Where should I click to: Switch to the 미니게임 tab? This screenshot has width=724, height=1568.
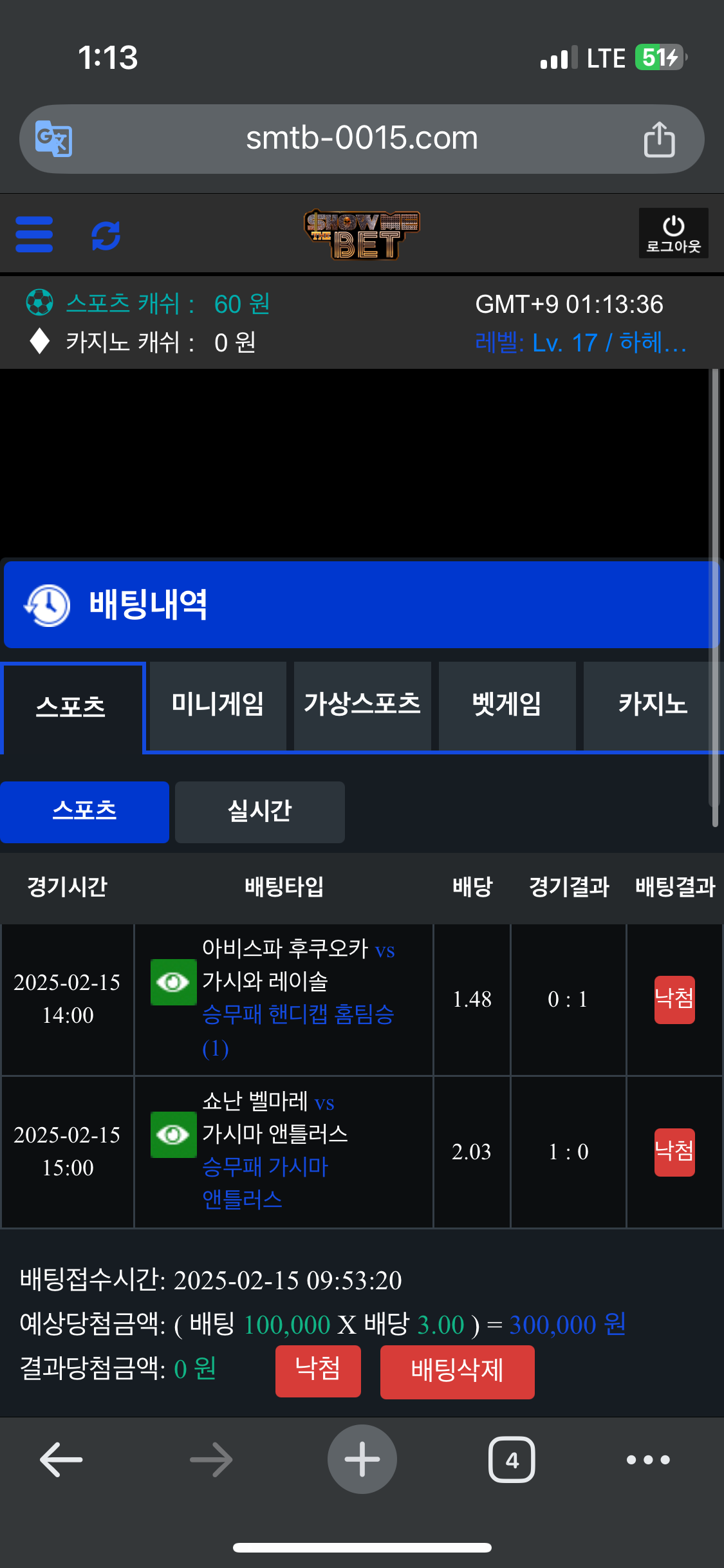pyautogui.click(x=218, y=704)
